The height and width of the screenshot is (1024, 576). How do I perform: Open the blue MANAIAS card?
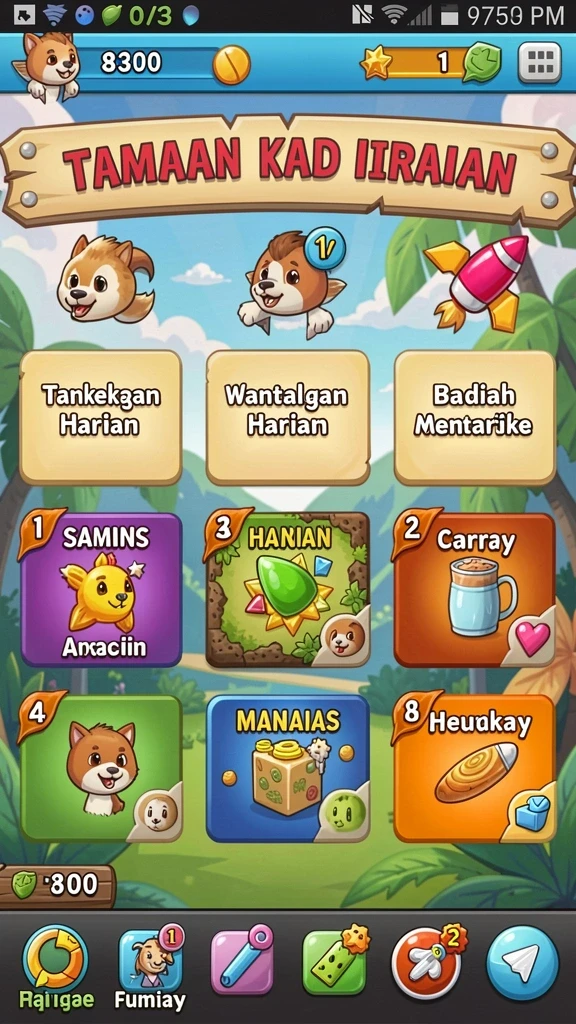pyautogui.click(x=288, y=768)
